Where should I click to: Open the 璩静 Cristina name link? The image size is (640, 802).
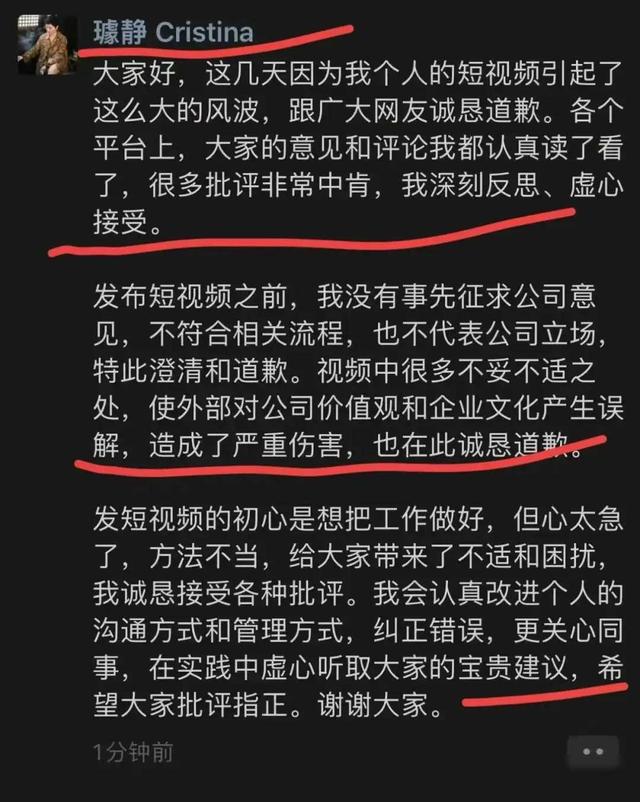click(172, 31)
